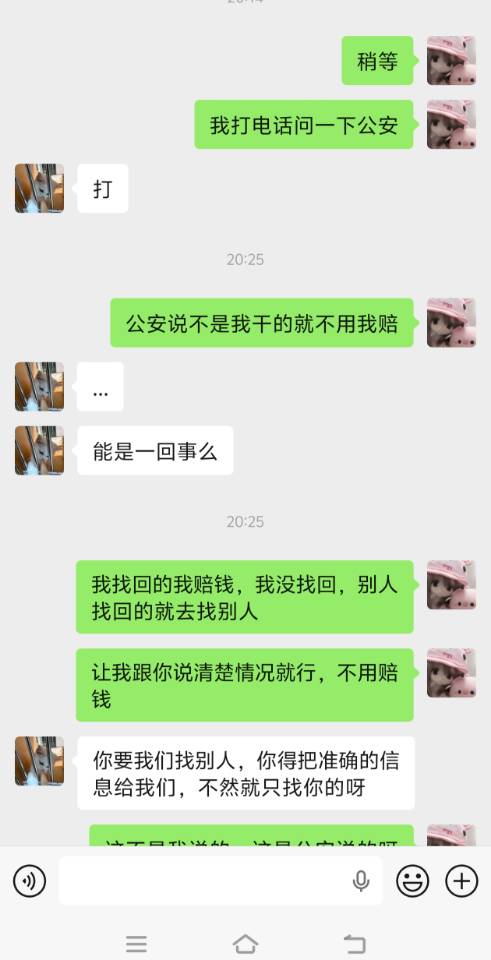Screen dimensions: 491x960
Task: Tap contact avatar beside 能是一回事么 message
Action: [x=40, y=450]
